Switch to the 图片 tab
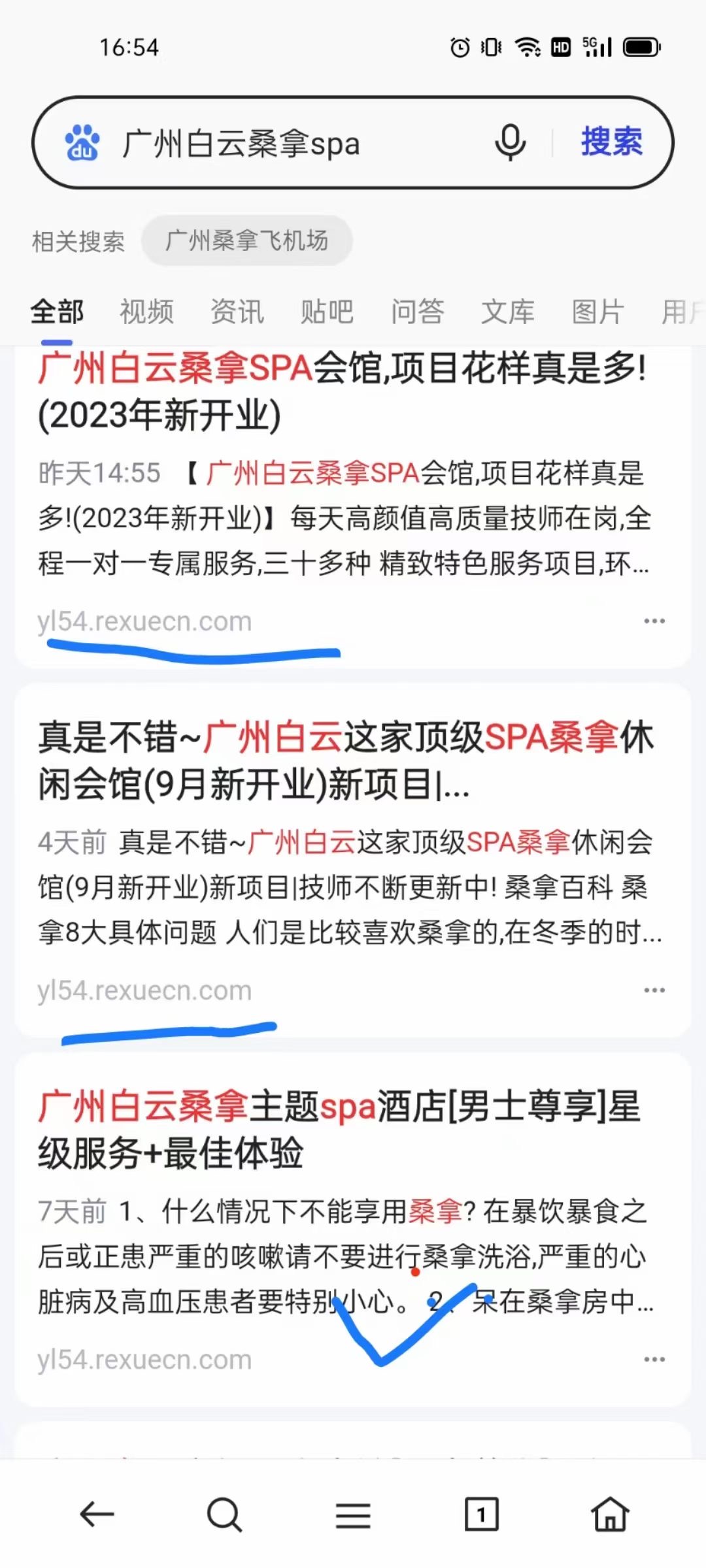The image size is (706, 1568). click(598, 312)
